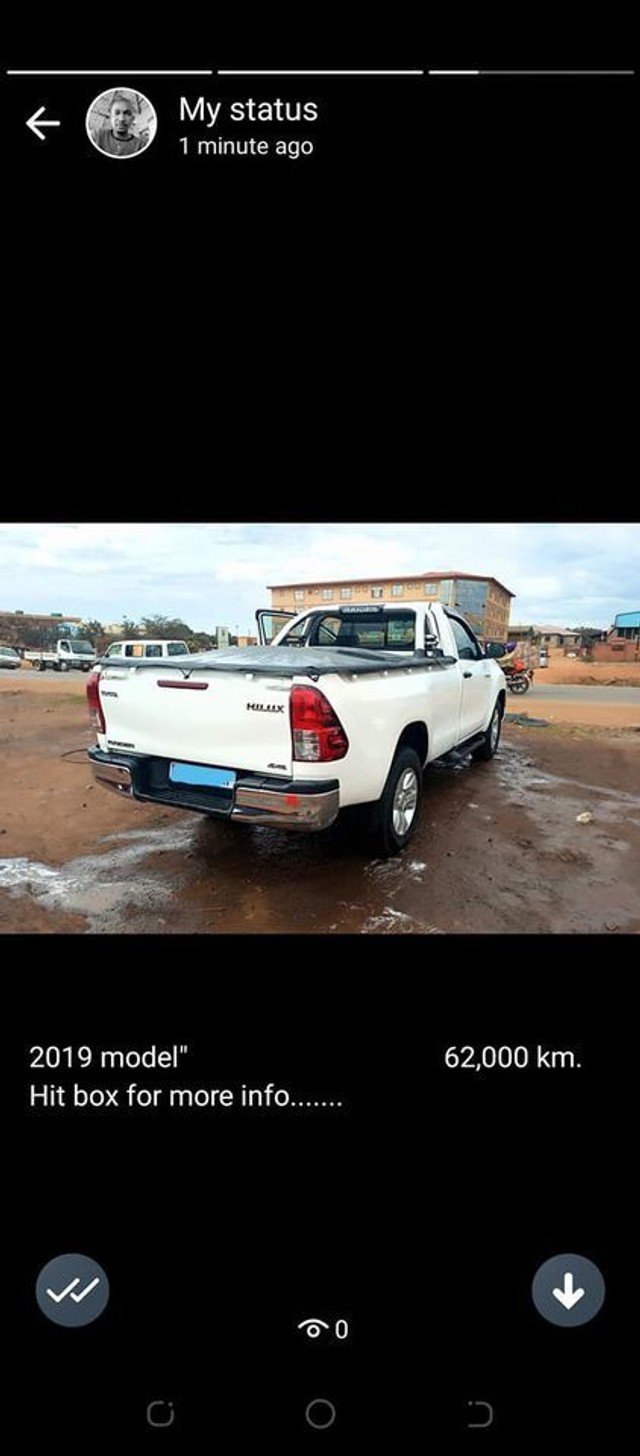Viewport: 640px width, 1456px height.
Task: Tap the double-check button
Action: pyautogui.click(x=73, y=1290)
